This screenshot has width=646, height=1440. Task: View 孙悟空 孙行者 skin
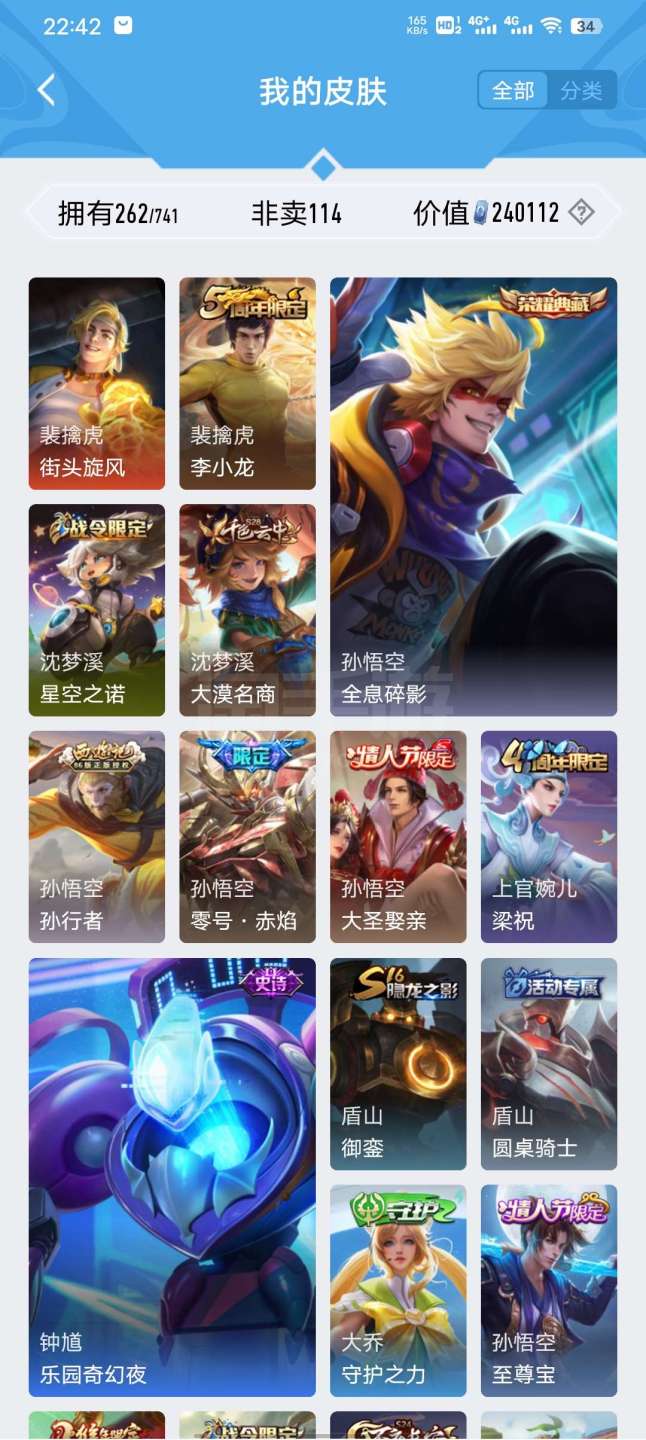[x=97, y=837]
